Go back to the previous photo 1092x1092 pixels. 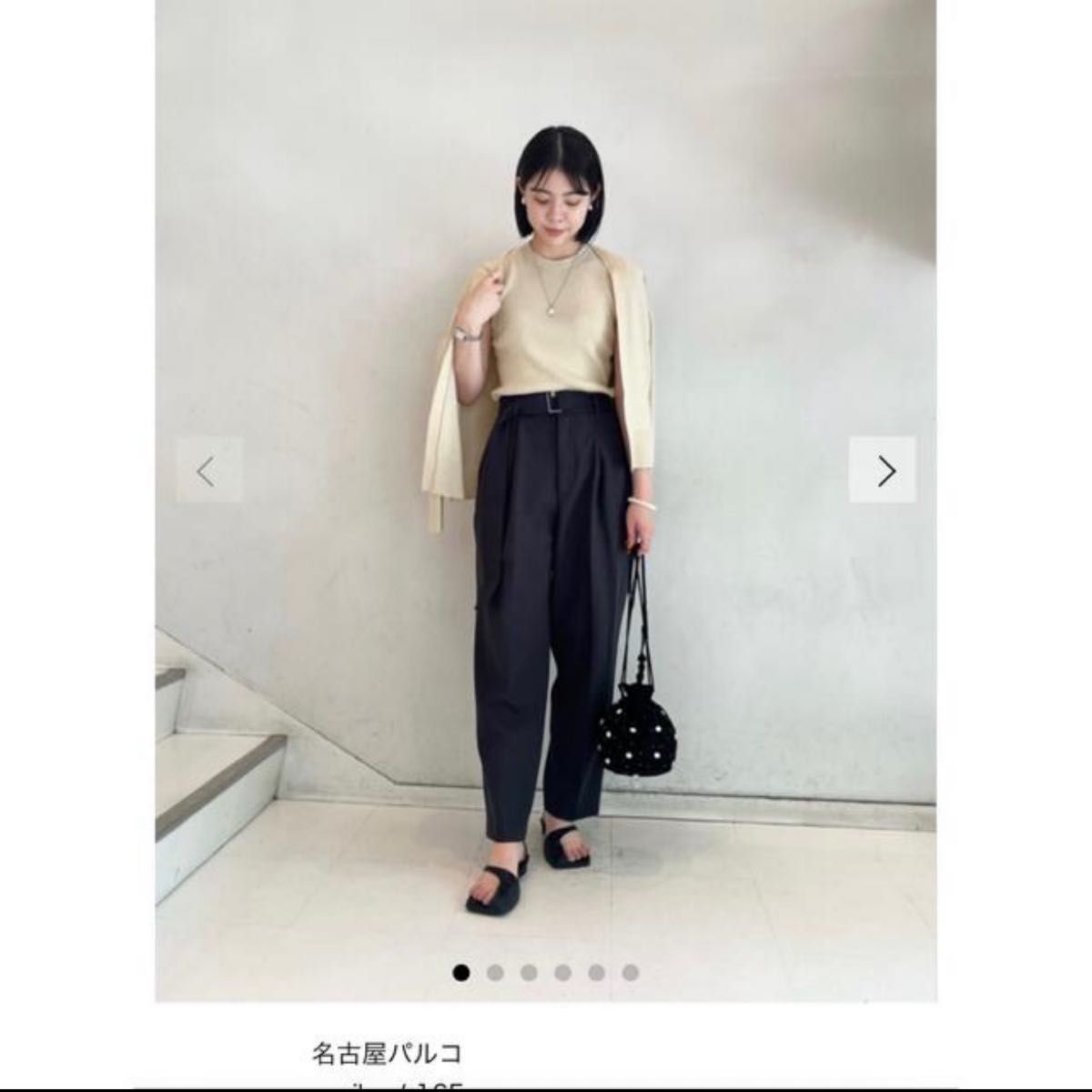[208, 470]
